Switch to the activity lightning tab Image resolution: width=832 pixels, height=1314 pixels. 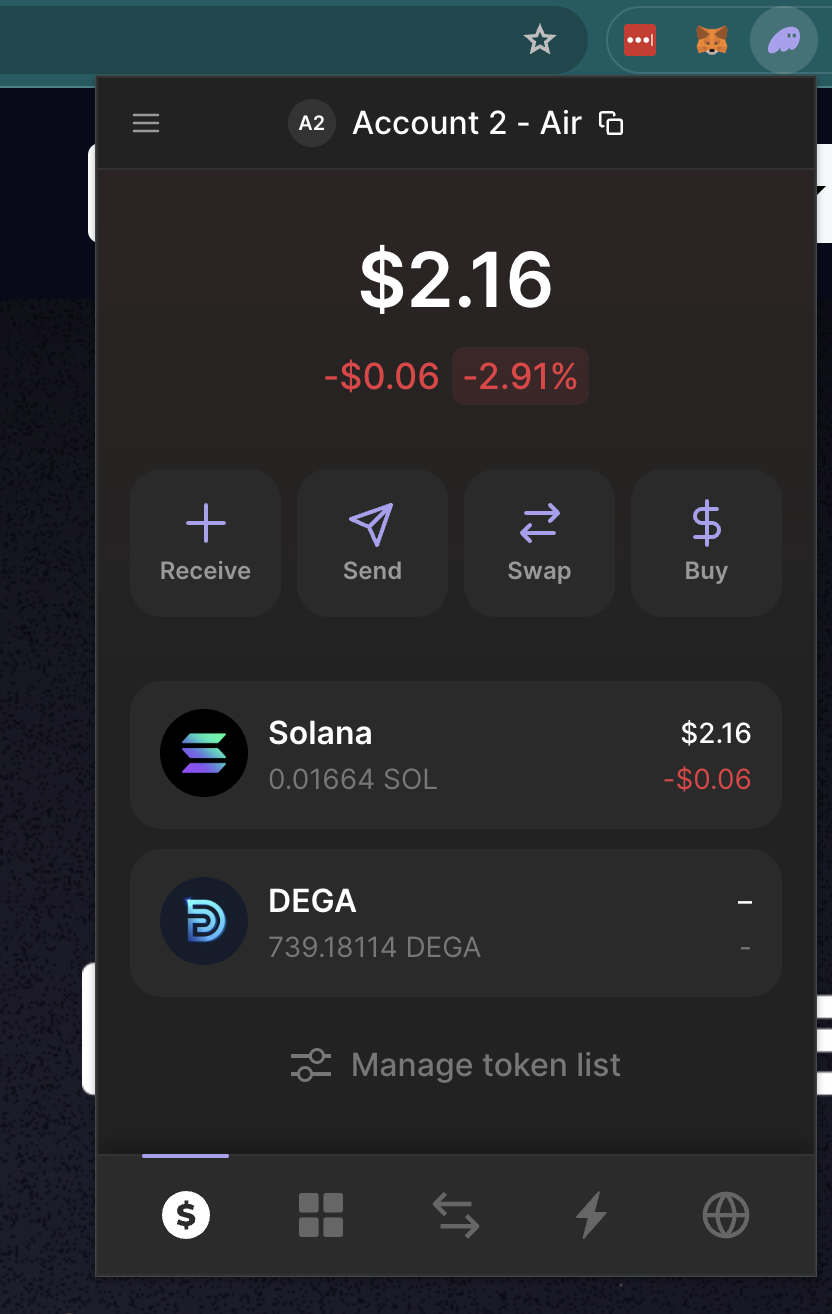[x=591, y=1215]
